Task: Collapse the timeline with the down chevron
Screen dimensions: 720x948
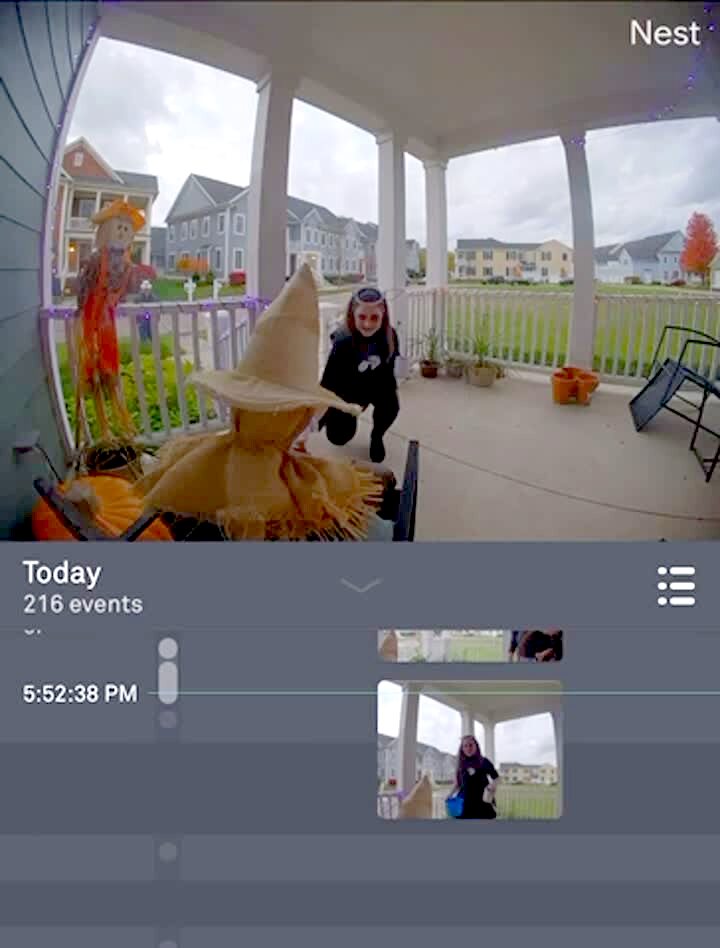Action: tap(361, 585)
